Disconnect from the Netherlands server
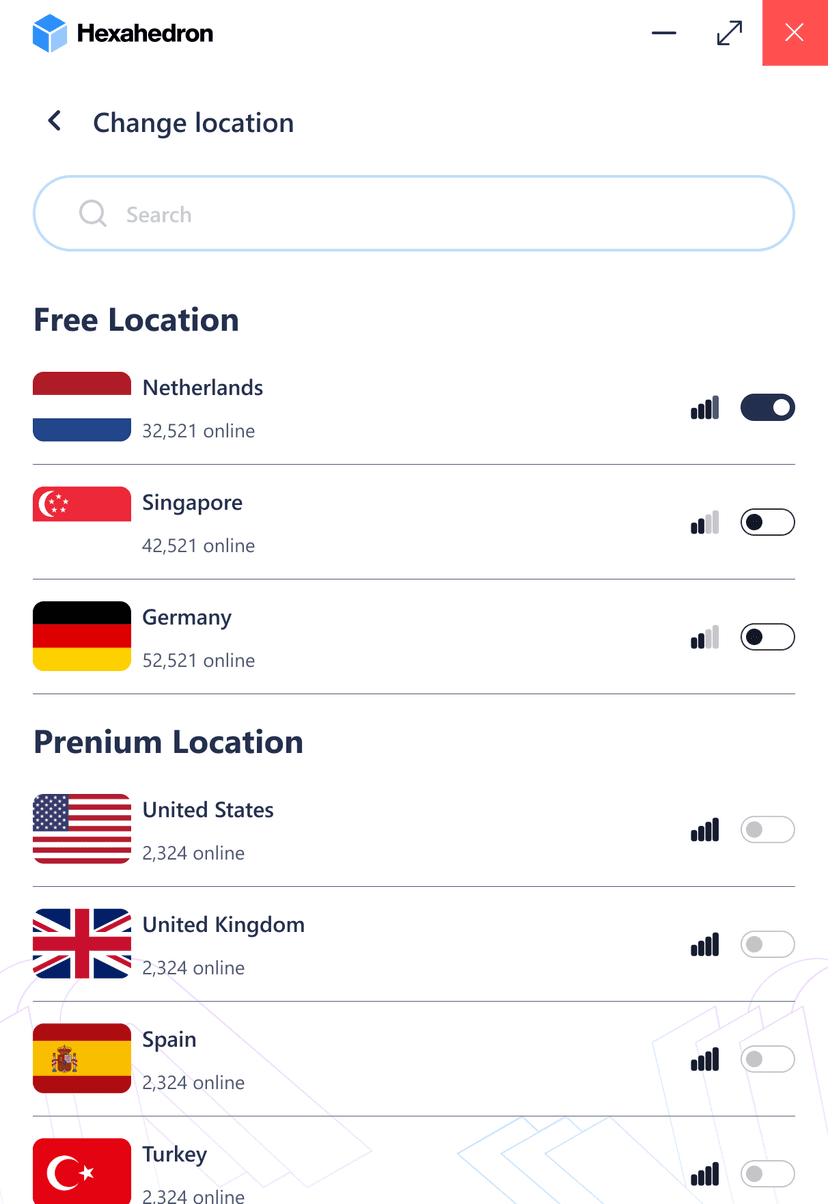 click(x=767, y=407)
